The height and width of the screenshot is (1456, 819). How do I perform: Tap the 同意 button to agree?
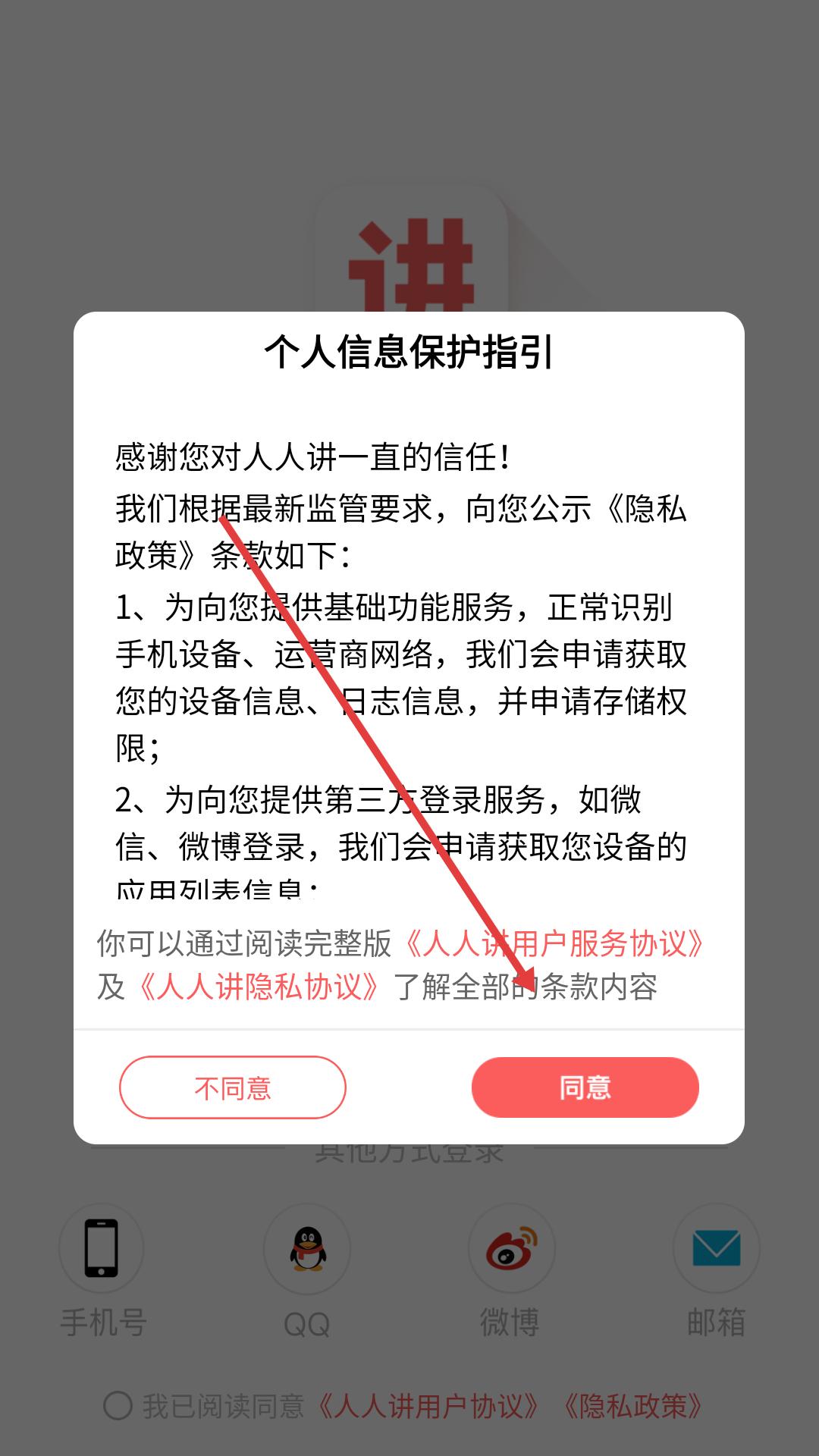click(585, 1087)
